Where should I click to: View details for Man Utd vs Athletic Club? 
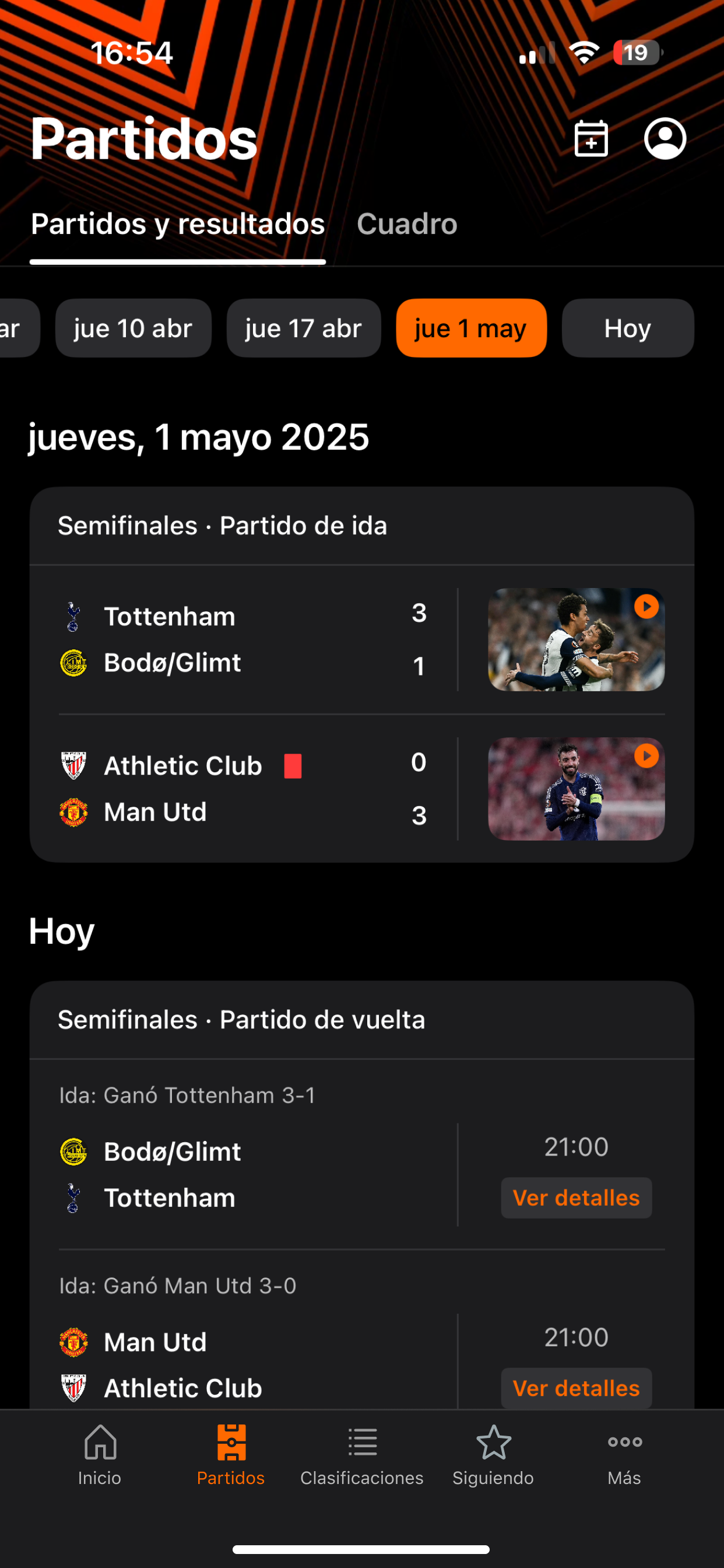point(575,1388)
